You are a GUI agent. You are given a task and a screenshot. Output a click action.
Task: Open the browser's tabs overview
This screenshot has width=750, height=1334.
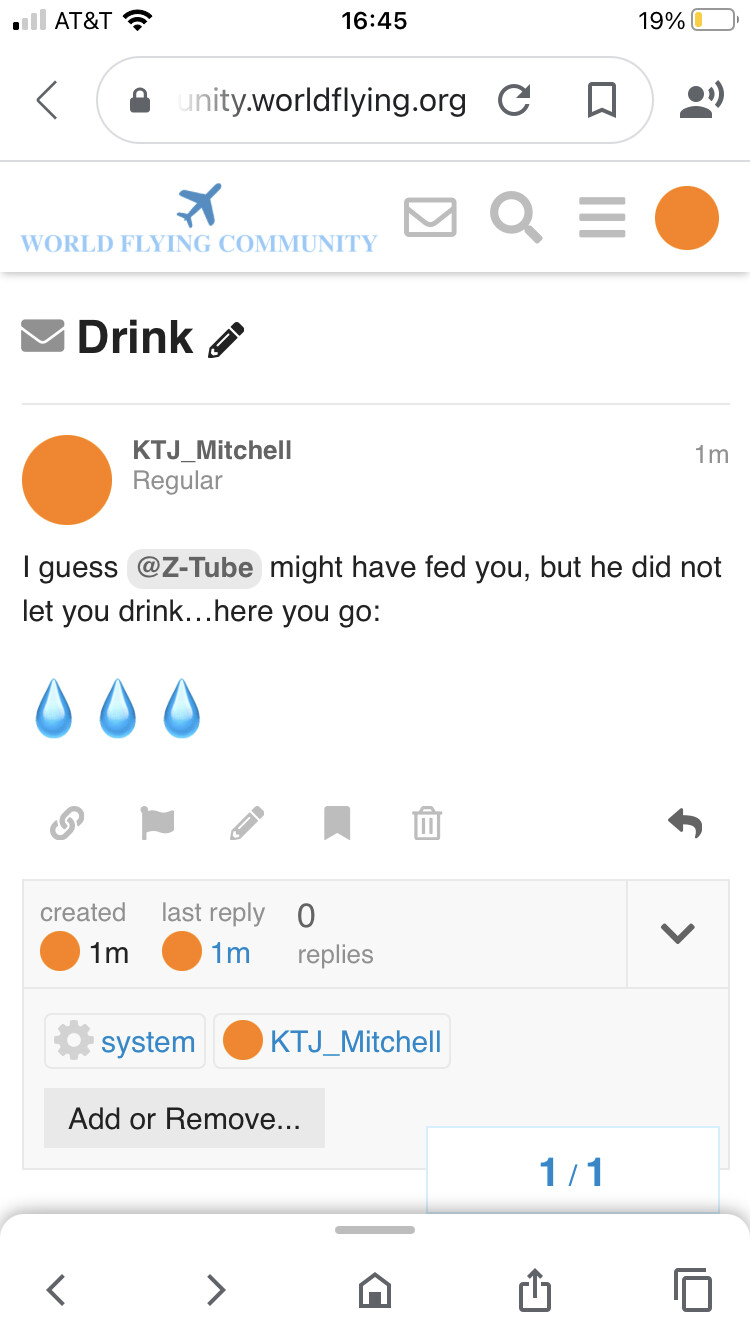(693, 1290)
